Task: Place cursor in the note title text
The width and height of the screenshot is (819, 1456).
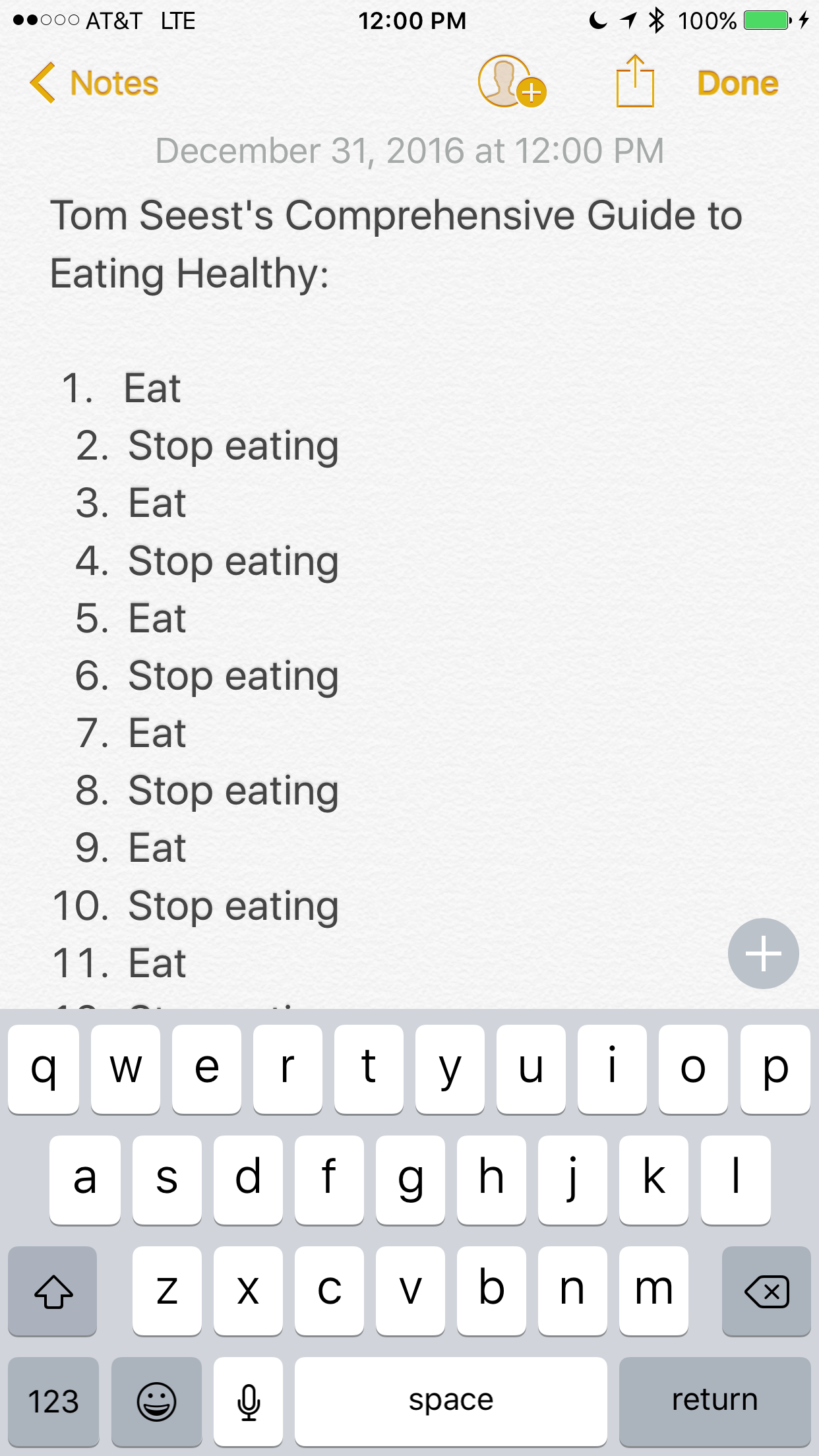Action: (396, 244)
